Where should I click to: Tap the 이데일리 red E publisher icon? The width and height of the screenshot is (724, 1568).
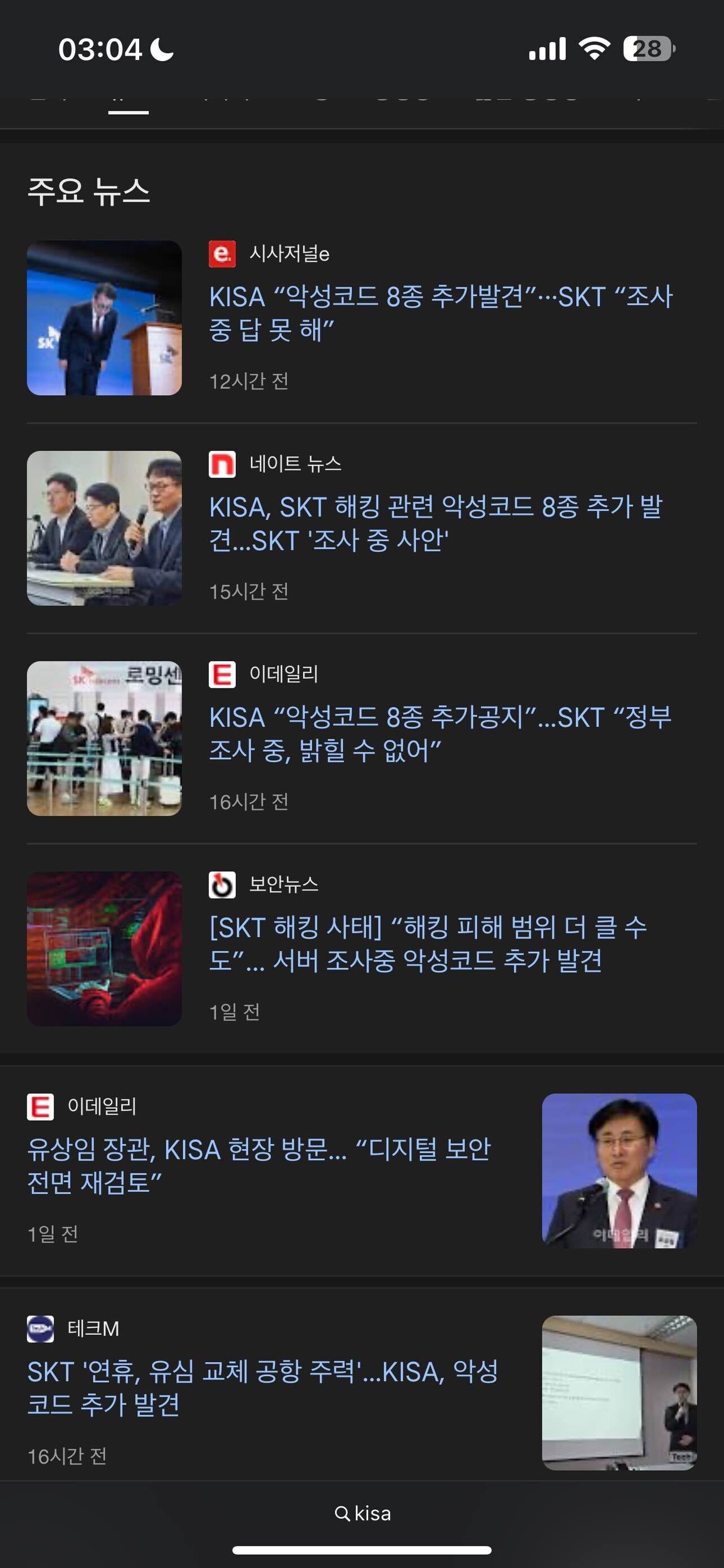(224, 675)
